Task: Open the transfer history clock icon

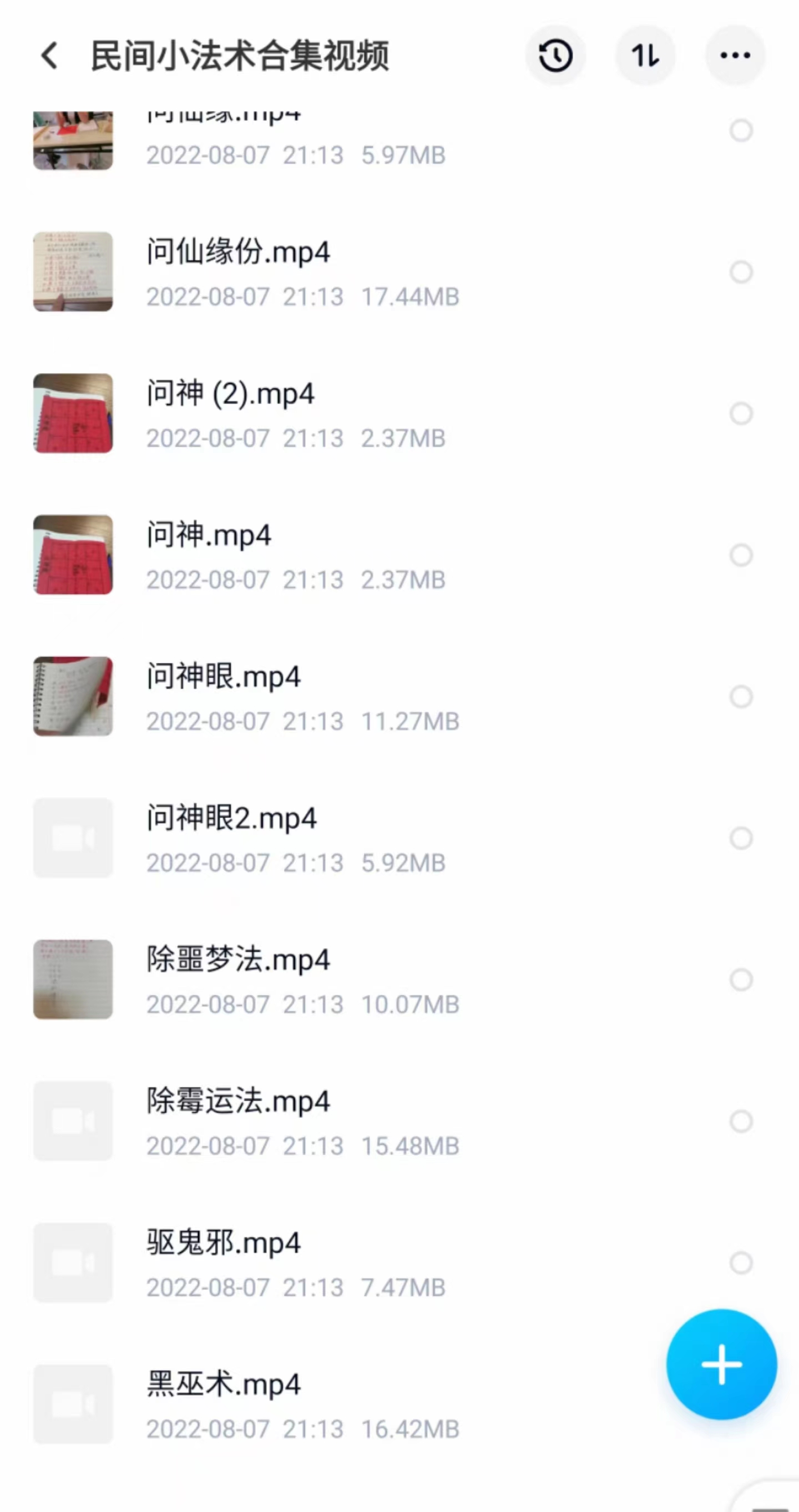Action: coord(556,54)
